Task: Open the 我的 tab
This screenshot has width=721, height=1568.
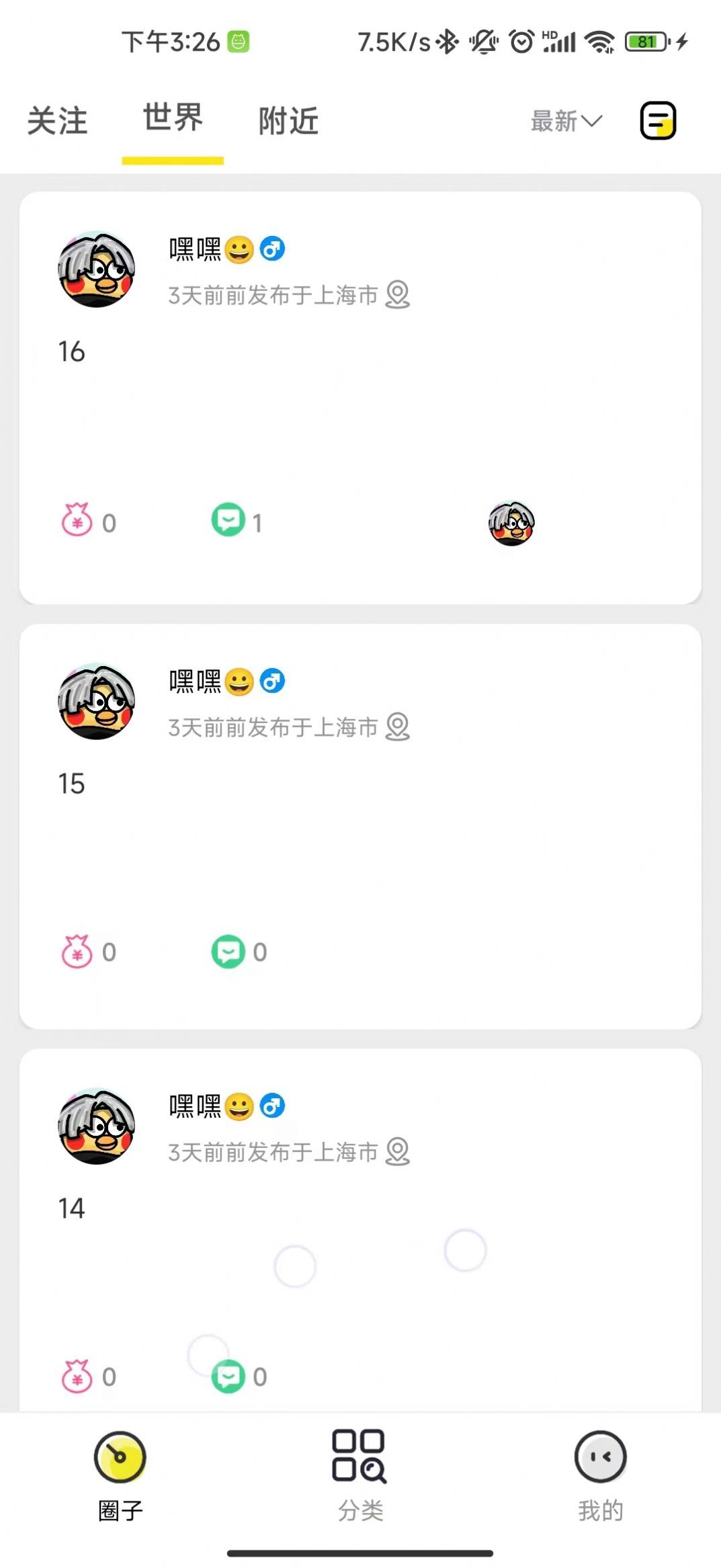Action: (600, 1473)
